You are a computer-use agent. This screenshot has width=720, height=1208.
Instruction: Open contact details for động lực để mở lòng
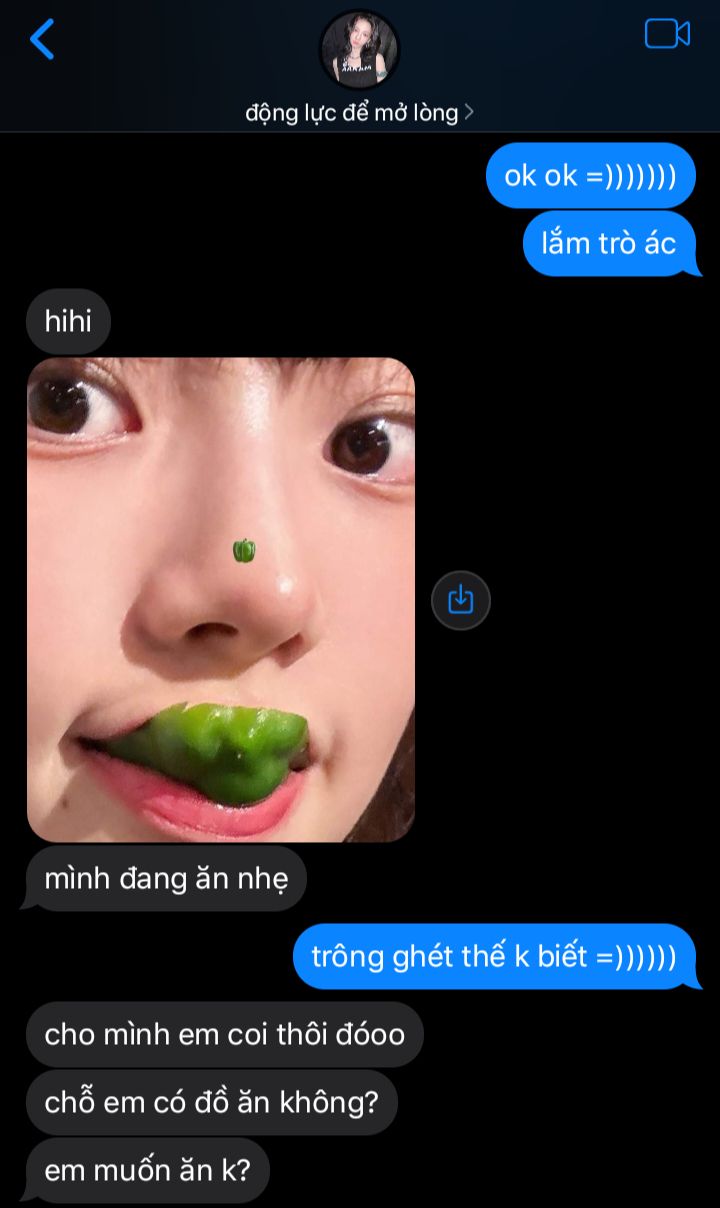(x=359, y=112)
